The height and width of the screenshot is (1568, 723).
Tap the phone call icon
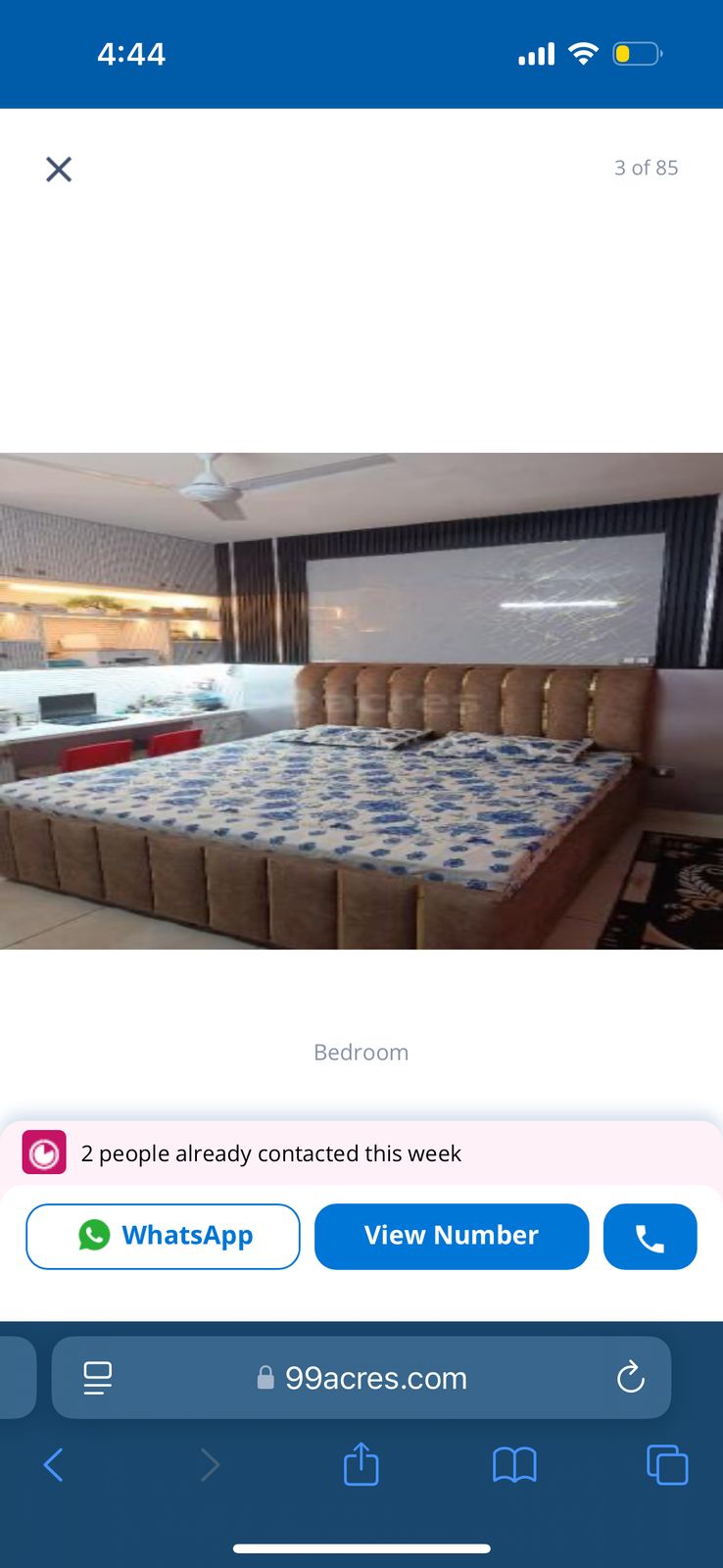(650, 1236)
